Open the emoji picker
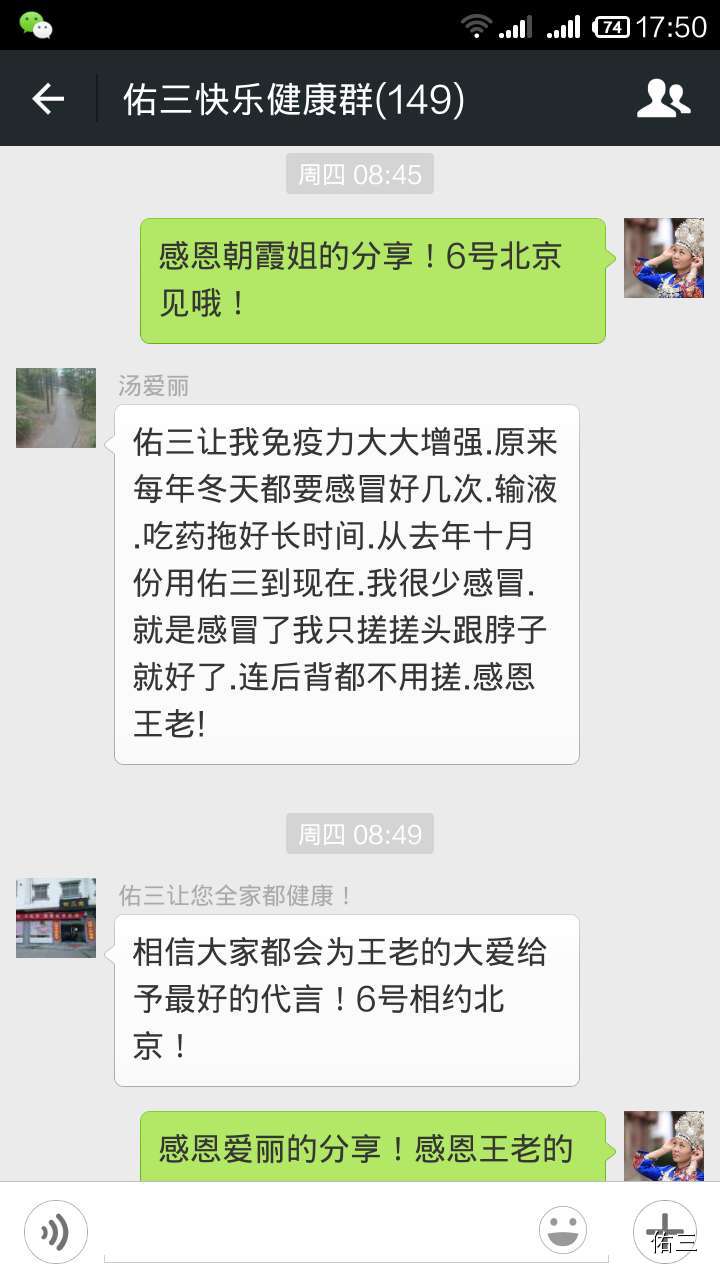This screenshot has width=720, height=1280. click(563, 1231)
